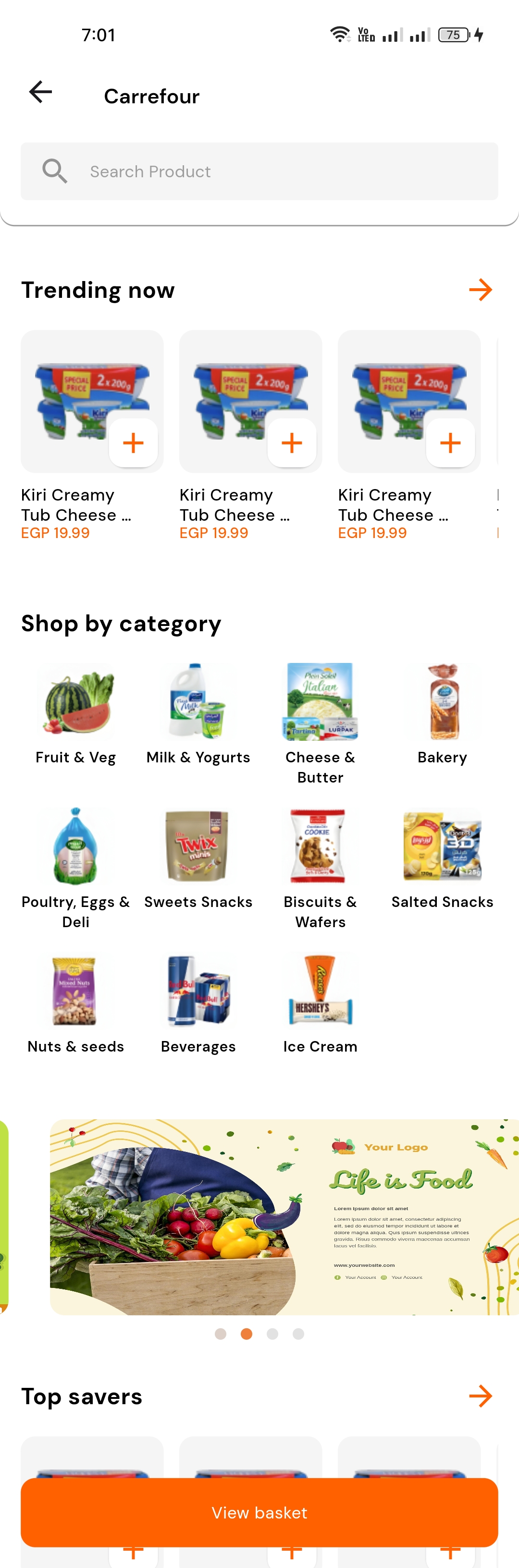Image resolution: width=519 pixels, height=1568 pixels.
Task: Tap the View basket button
Action: coord(259,1512)
